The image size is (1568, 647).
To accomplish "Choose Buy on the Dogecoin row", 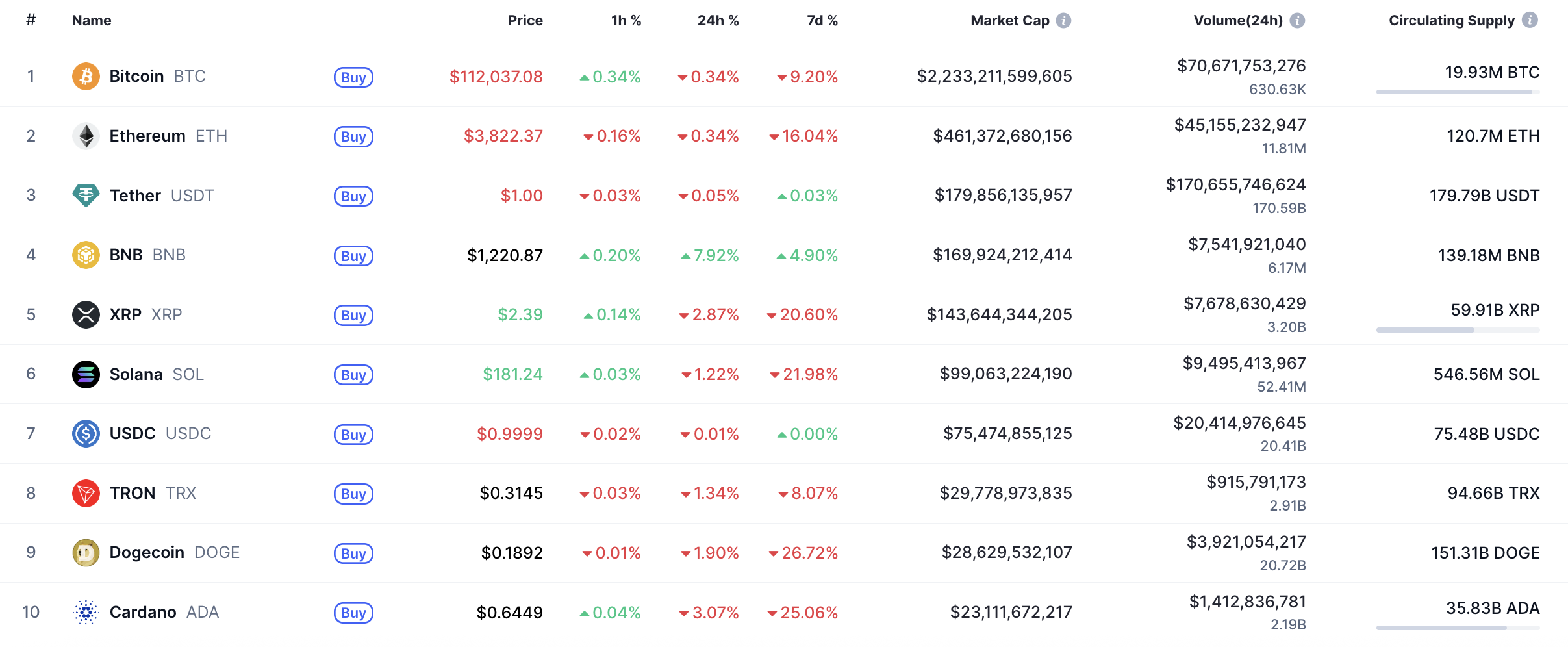I will click(x=353, y=553).
